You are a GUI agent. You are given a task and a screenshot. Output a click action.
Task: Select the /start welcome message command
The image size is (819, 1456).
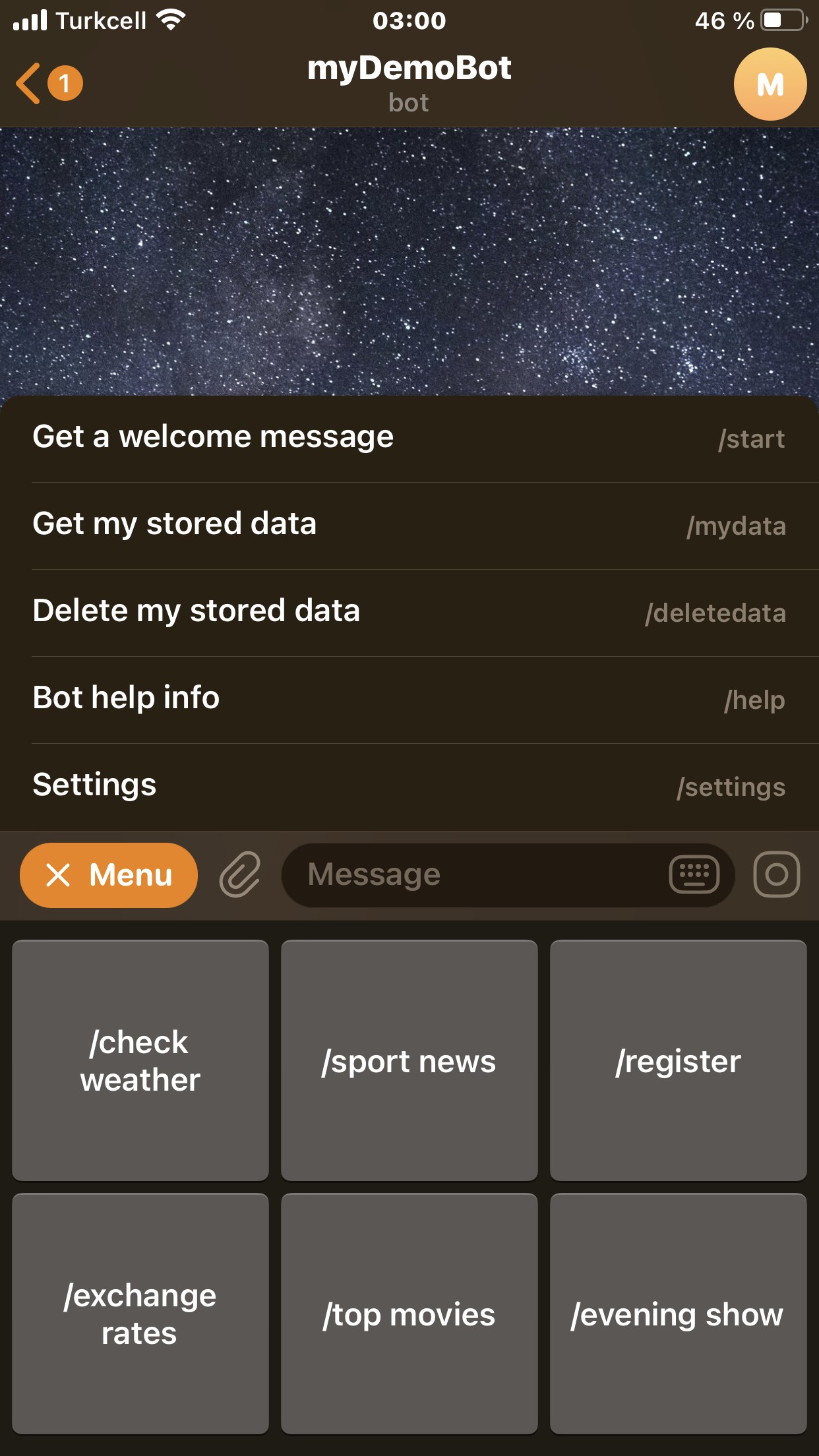pos(409,439)
